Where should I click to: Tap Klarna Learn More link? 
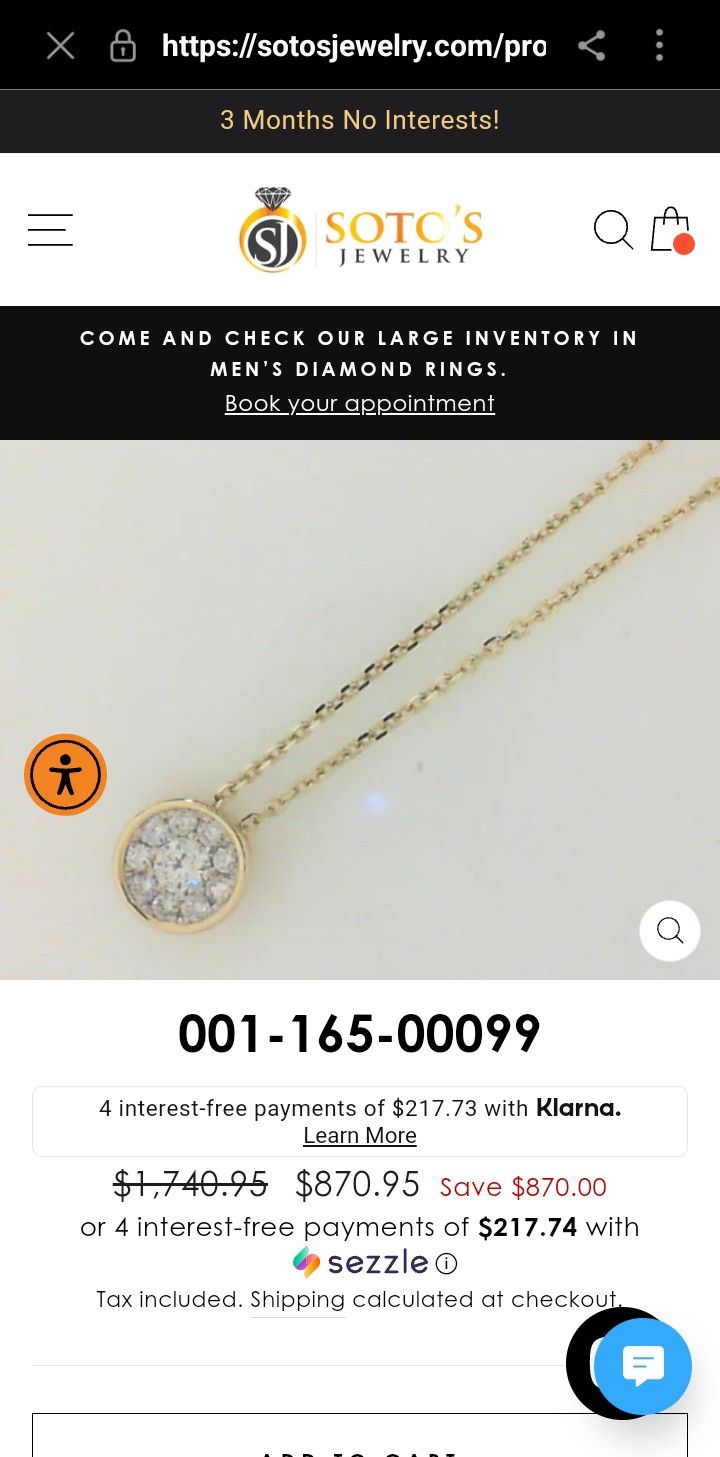(x=360, y=1136)
